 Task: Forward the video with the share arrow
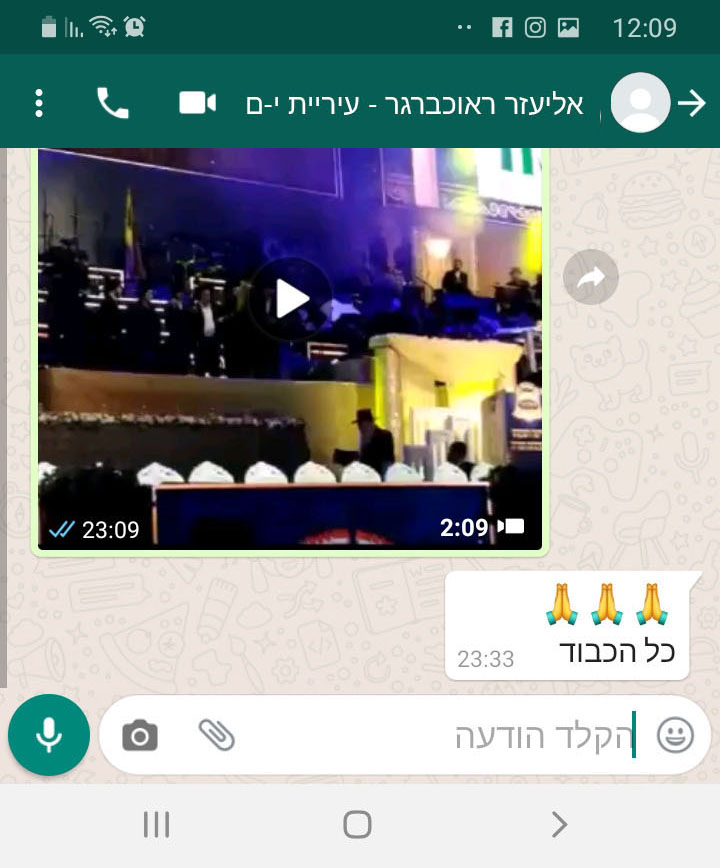[590, 277]
